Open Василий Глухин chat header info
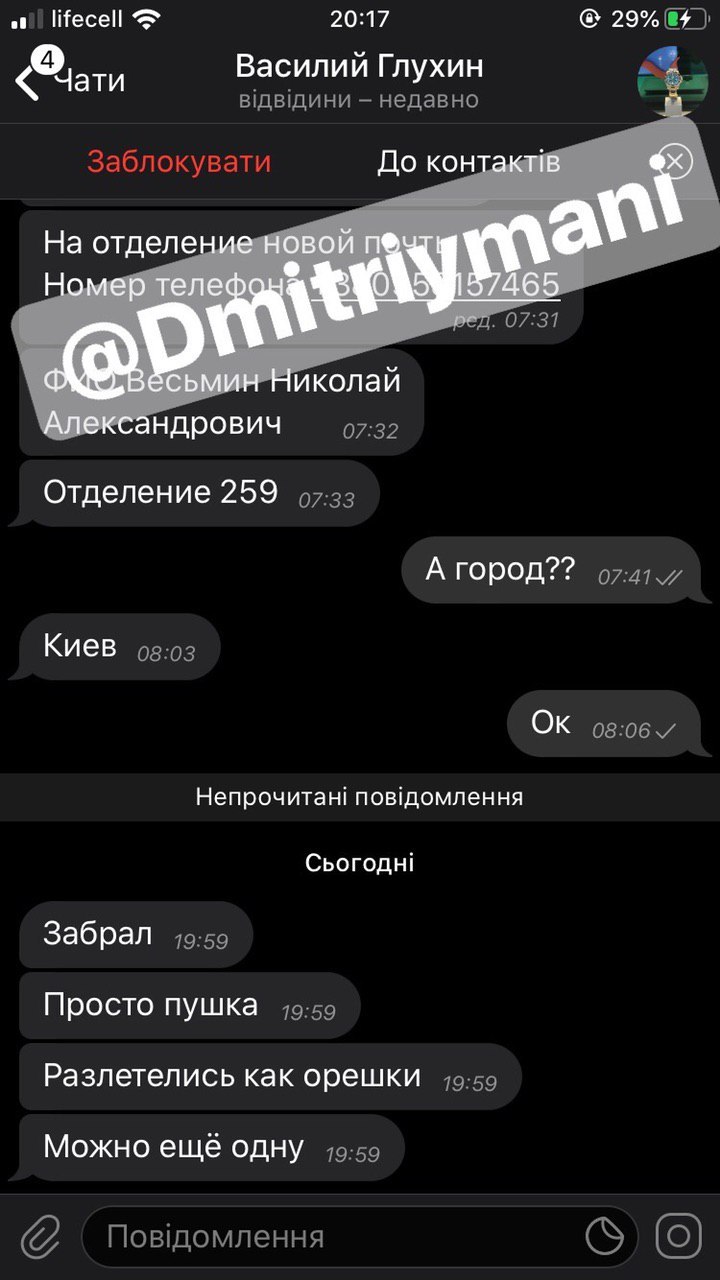This screenshot has height=1280, width=720. click(359, 80)
